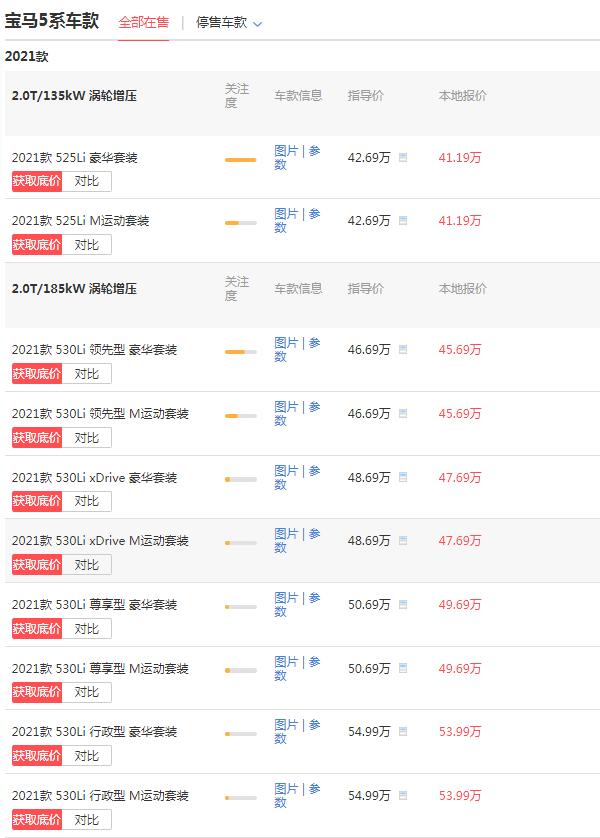The height and width of the screenshot is (838, 600).
Task: Switch to the 全部在售 tab
Action: click(143, 22)
